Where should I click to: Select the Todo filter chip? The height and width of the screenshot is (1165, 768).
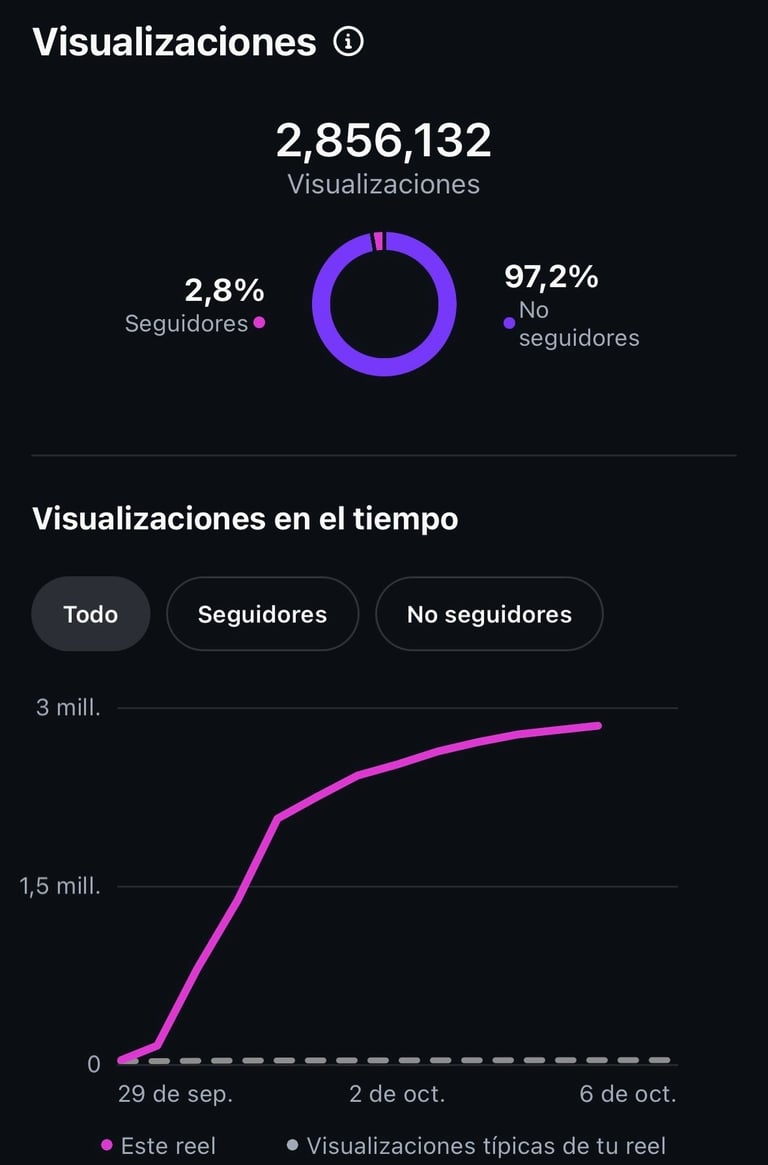click(91, 614)
